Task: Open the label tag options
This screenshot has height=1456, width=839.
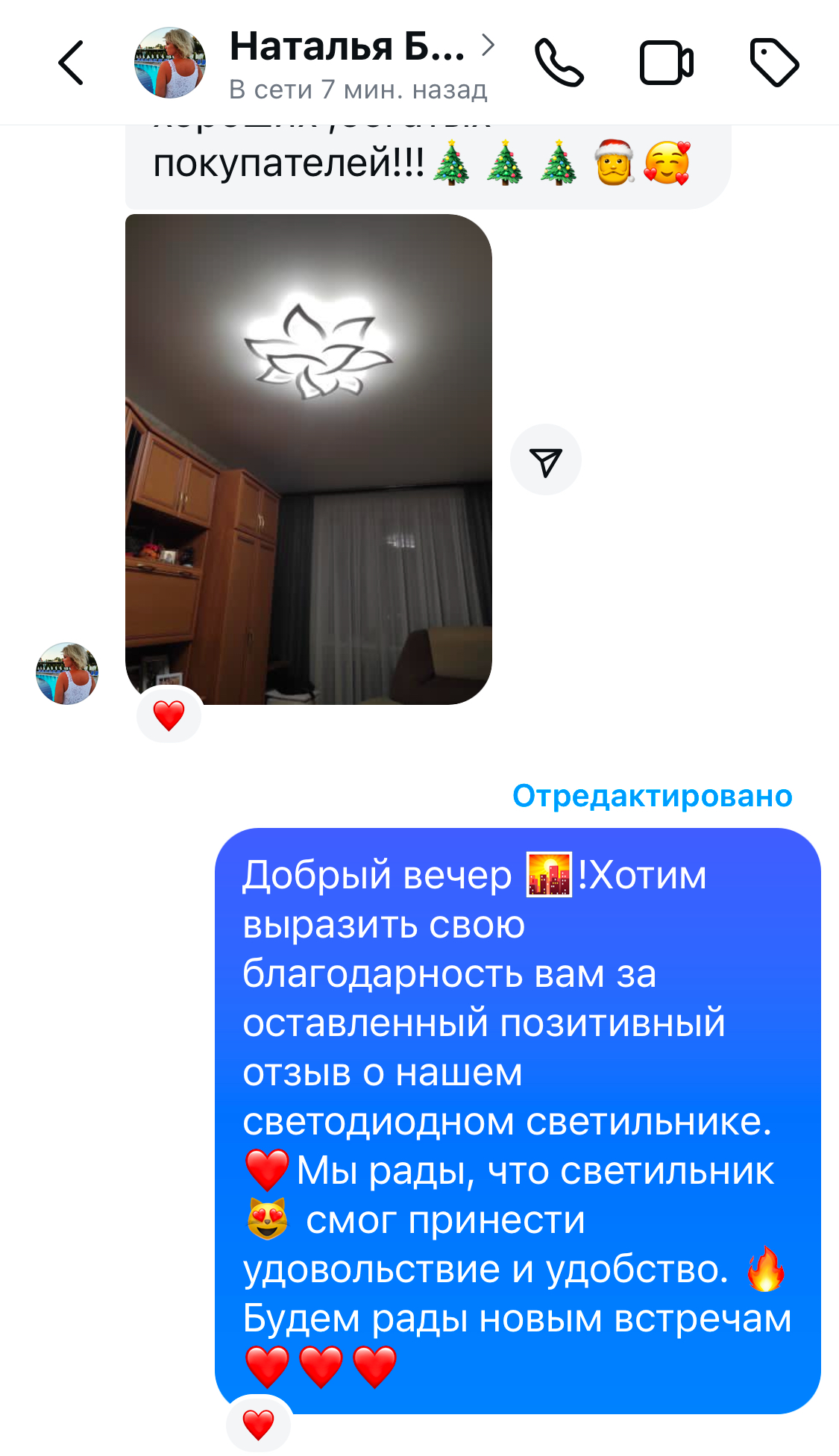Action: pyautogui.click(x=774, y=63)
